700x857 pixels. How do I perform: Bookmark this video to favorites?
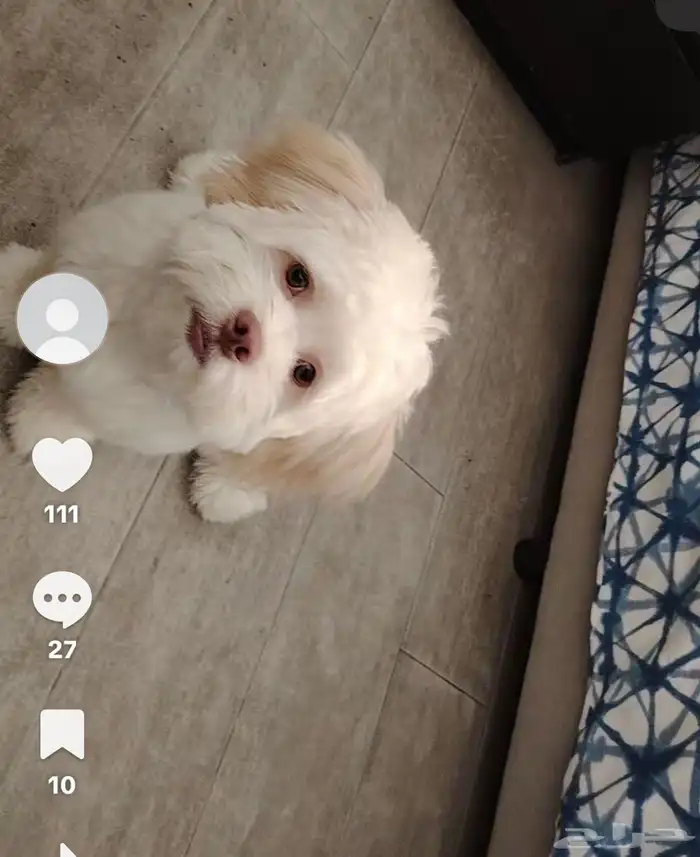[62, 735]
